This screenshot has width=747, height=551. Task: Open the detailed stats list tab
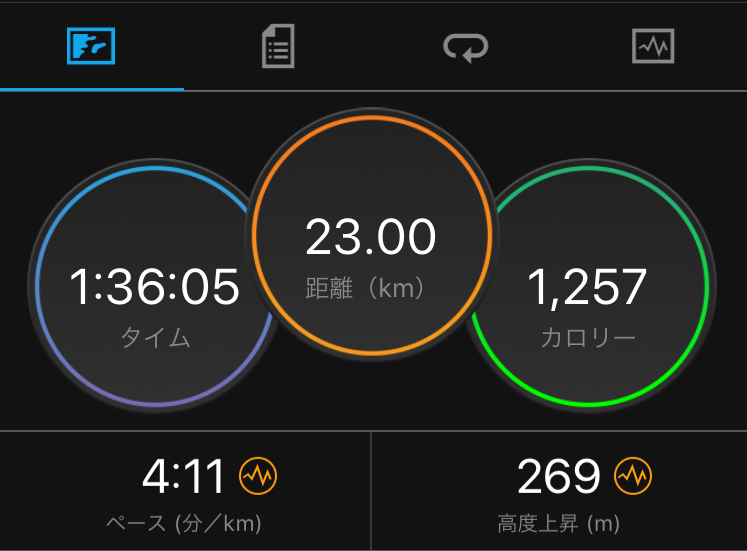[278, 46]
